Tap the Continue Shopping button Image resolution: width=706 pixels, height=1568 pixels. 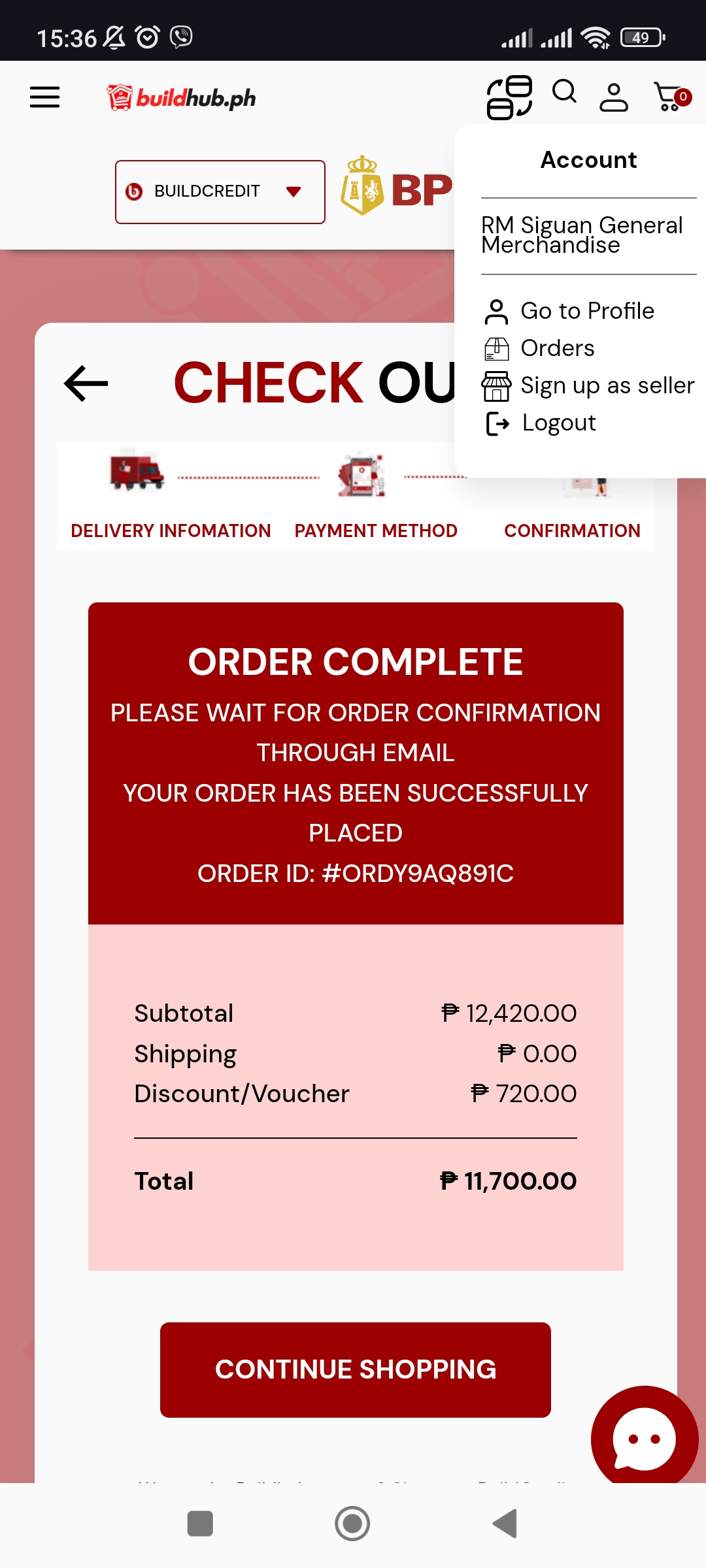(x=355, y=1369)
